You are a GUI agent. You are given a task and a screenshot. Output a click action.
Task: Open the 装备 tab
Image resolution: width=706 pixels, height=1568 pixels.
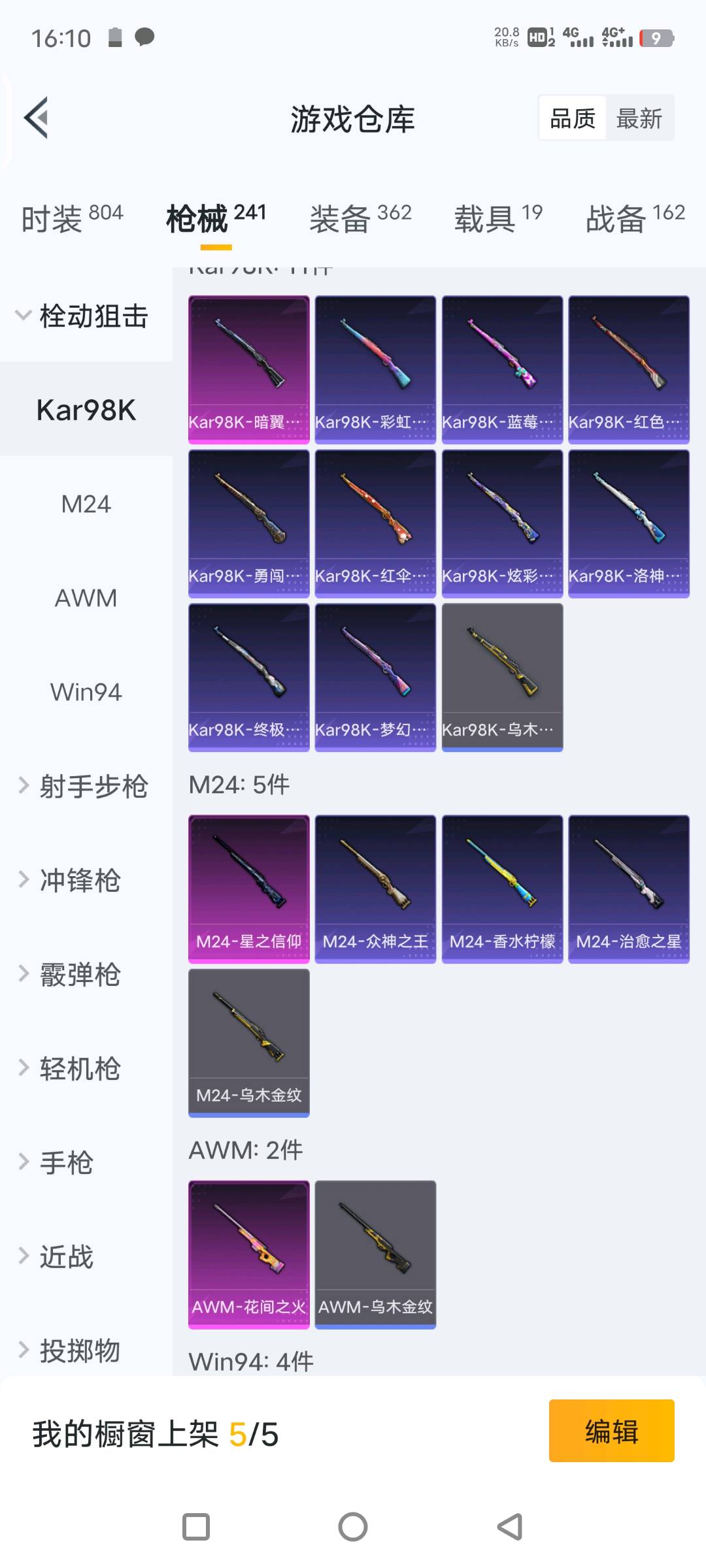pyautogui.click(x=360, y=218)
